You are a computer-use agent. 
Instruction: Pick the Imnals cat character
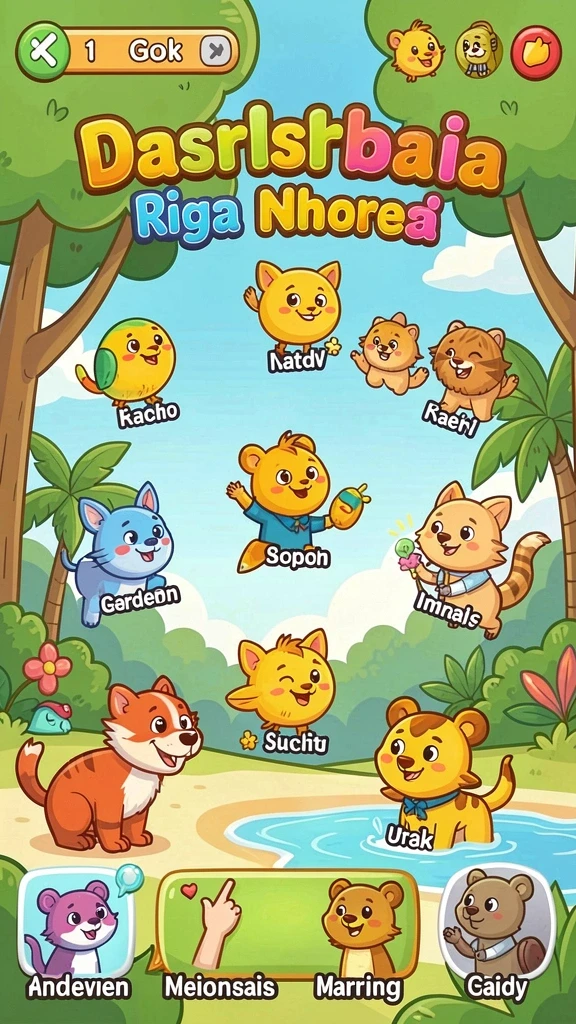pos(467,558)
